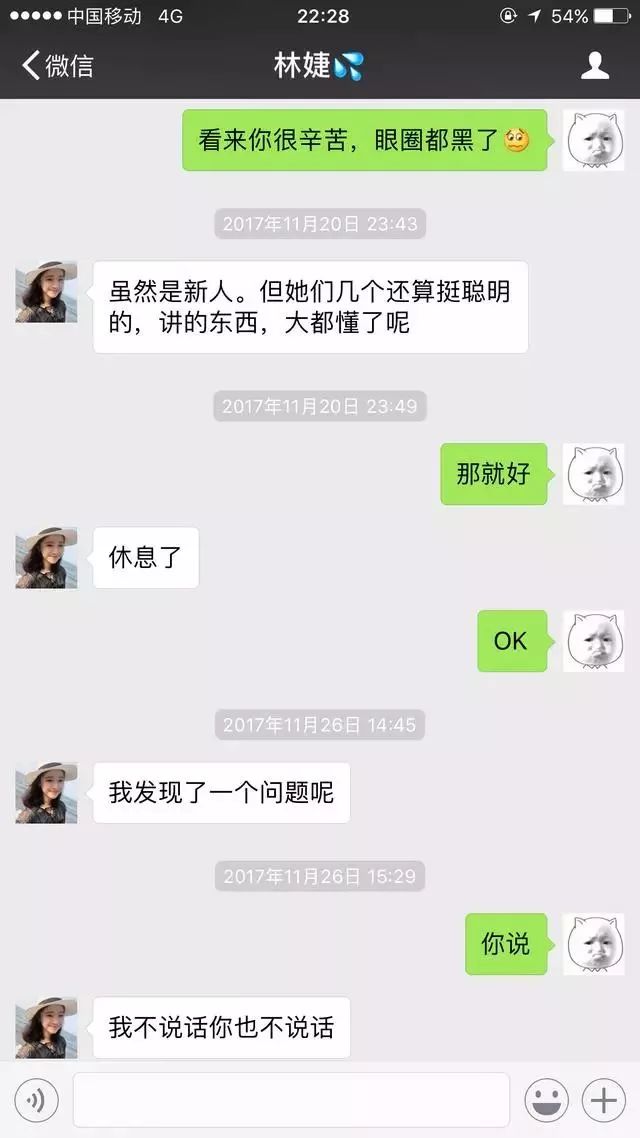The height and width of the screenshot is (1138, 640).
Task: Open the emoji sticker panel
Action: pos(546,1100)
